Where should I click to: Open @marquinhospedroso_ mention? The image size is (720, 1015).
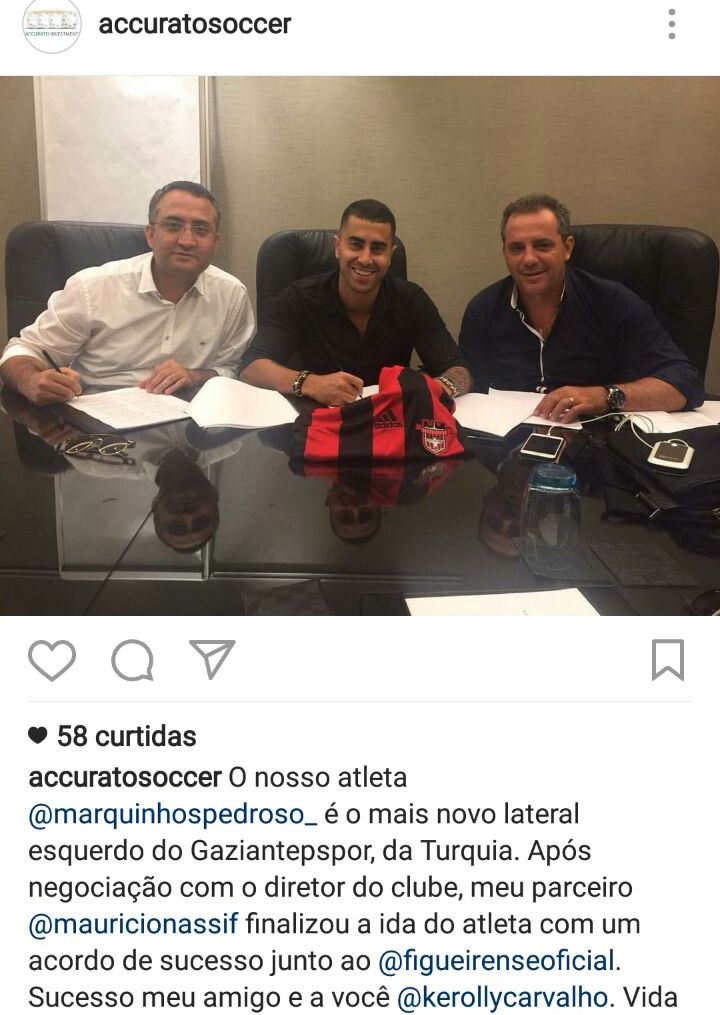(x=172, y=815)
